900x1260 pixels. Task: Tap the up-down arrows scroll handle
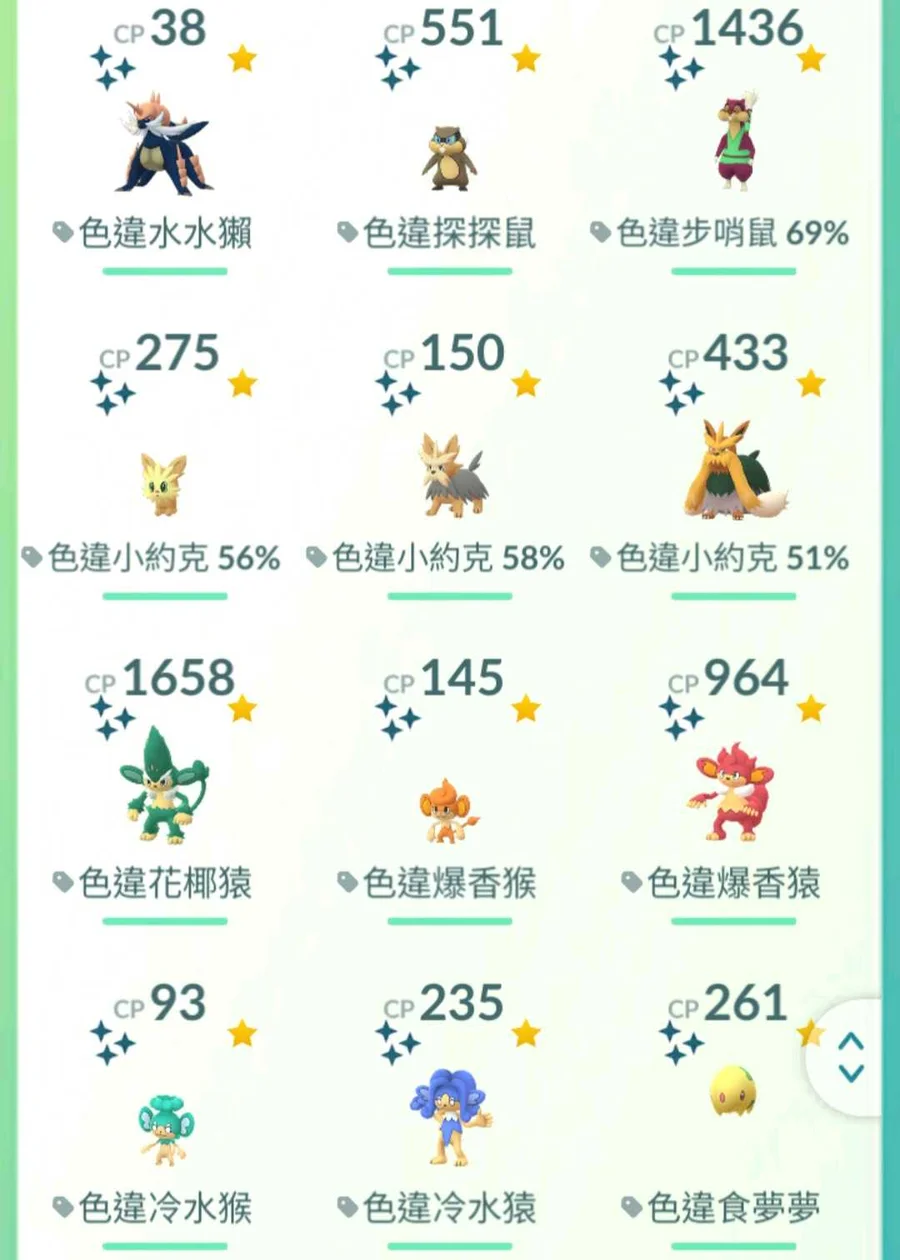point(850,1057)
